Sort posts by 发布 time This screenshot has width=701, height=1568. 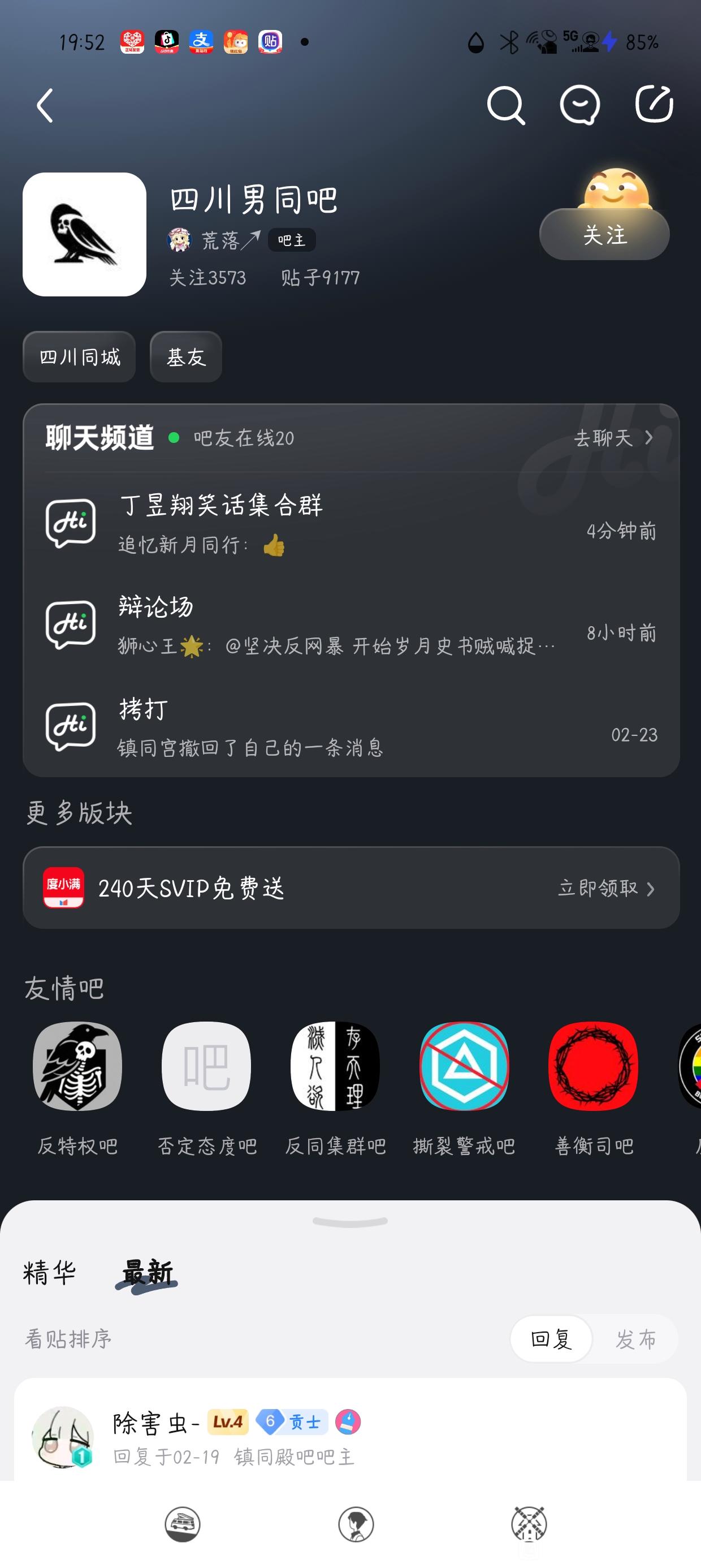[635, 1339]
